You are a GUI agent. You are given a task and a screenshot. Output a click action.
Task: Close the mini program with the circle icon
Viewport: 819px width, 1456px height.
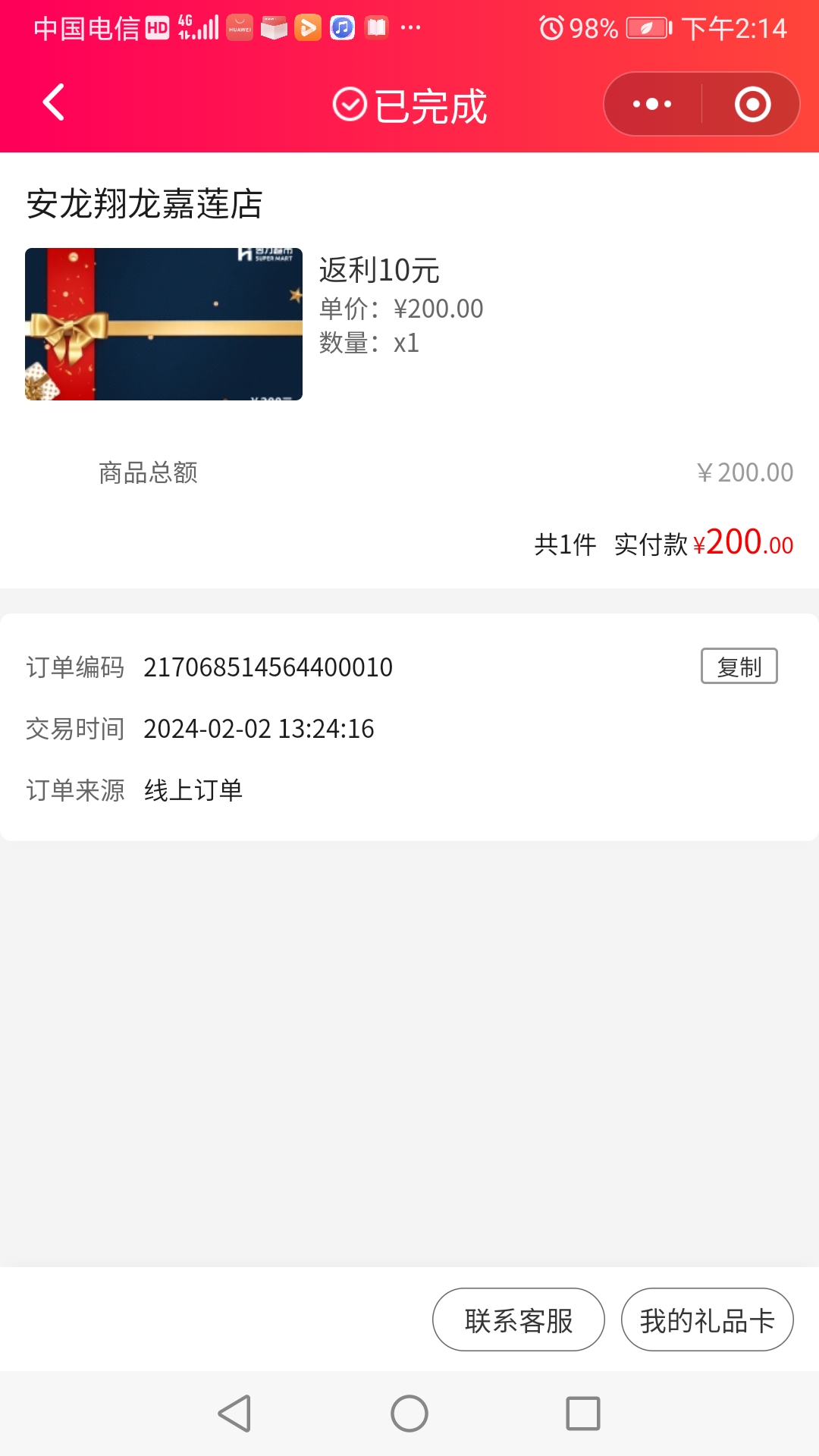pyautogui.click(x=752, y=104)
